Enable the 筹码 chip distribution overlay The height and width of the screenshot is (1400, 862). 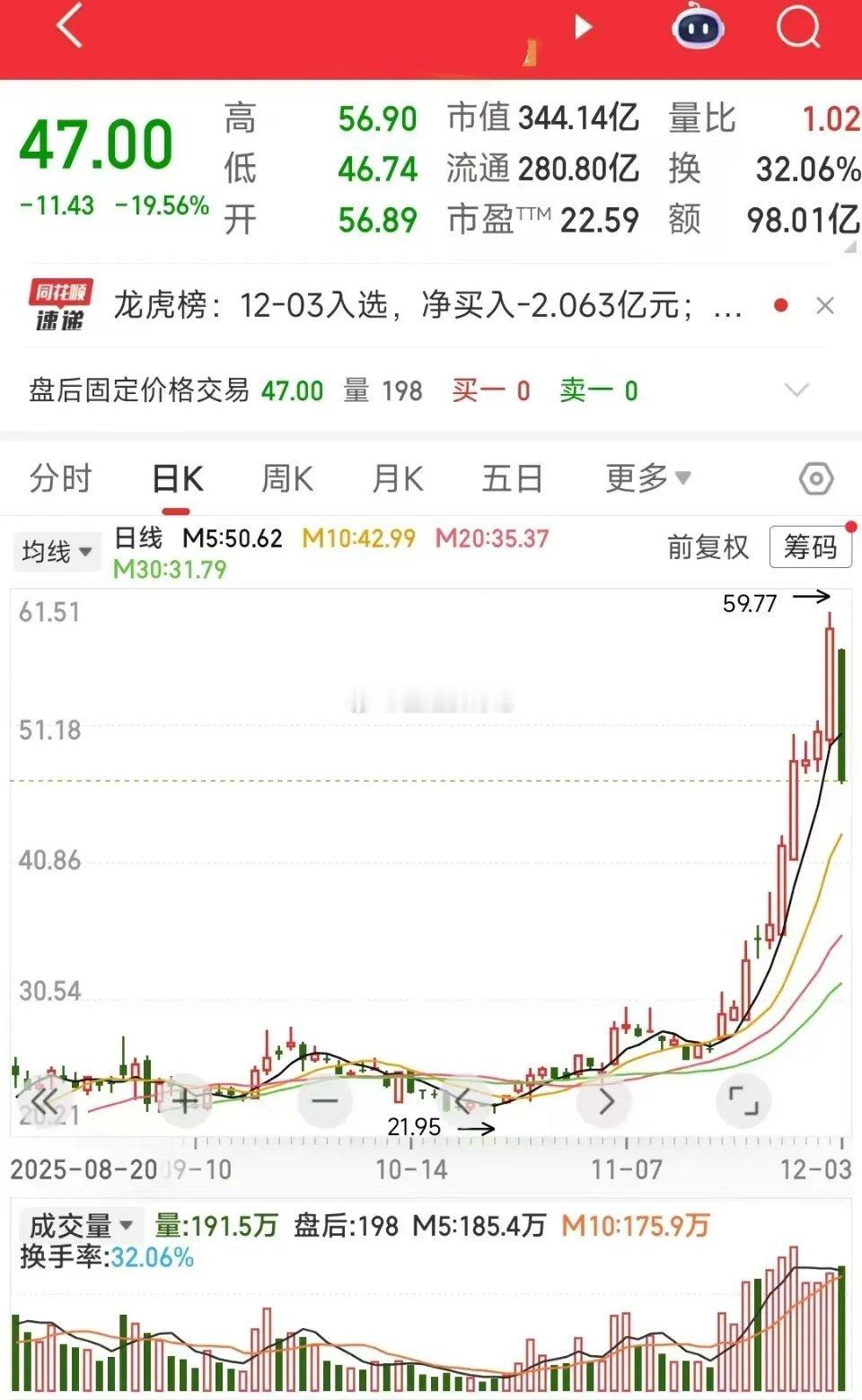(811, 548)
